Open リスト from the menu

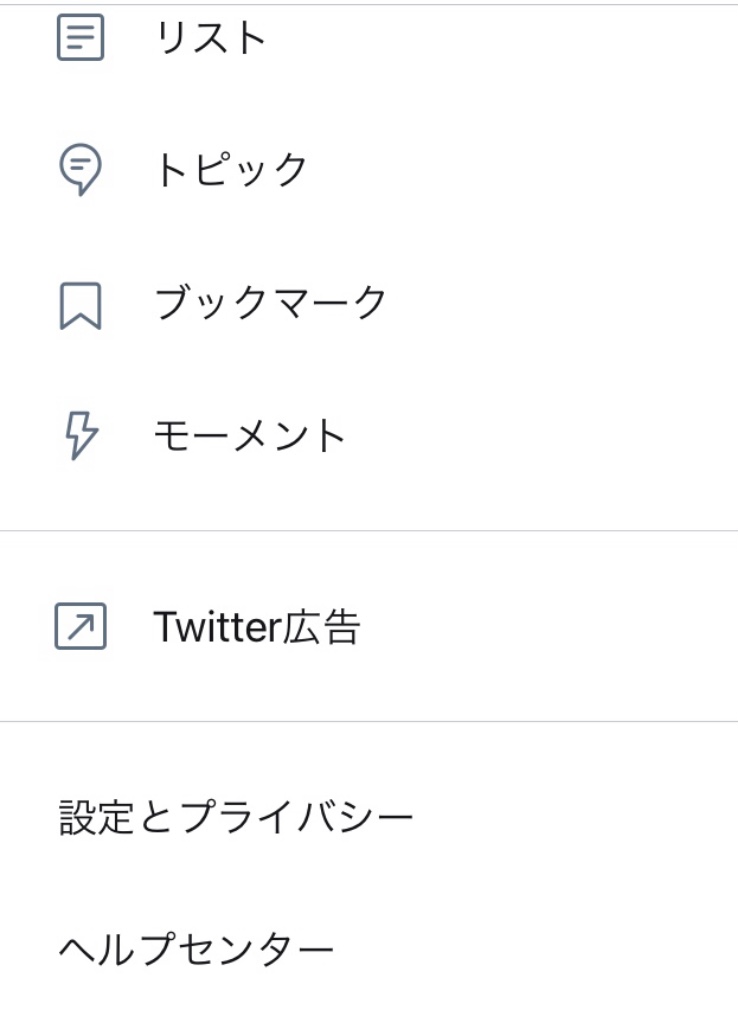click(210, 40)
